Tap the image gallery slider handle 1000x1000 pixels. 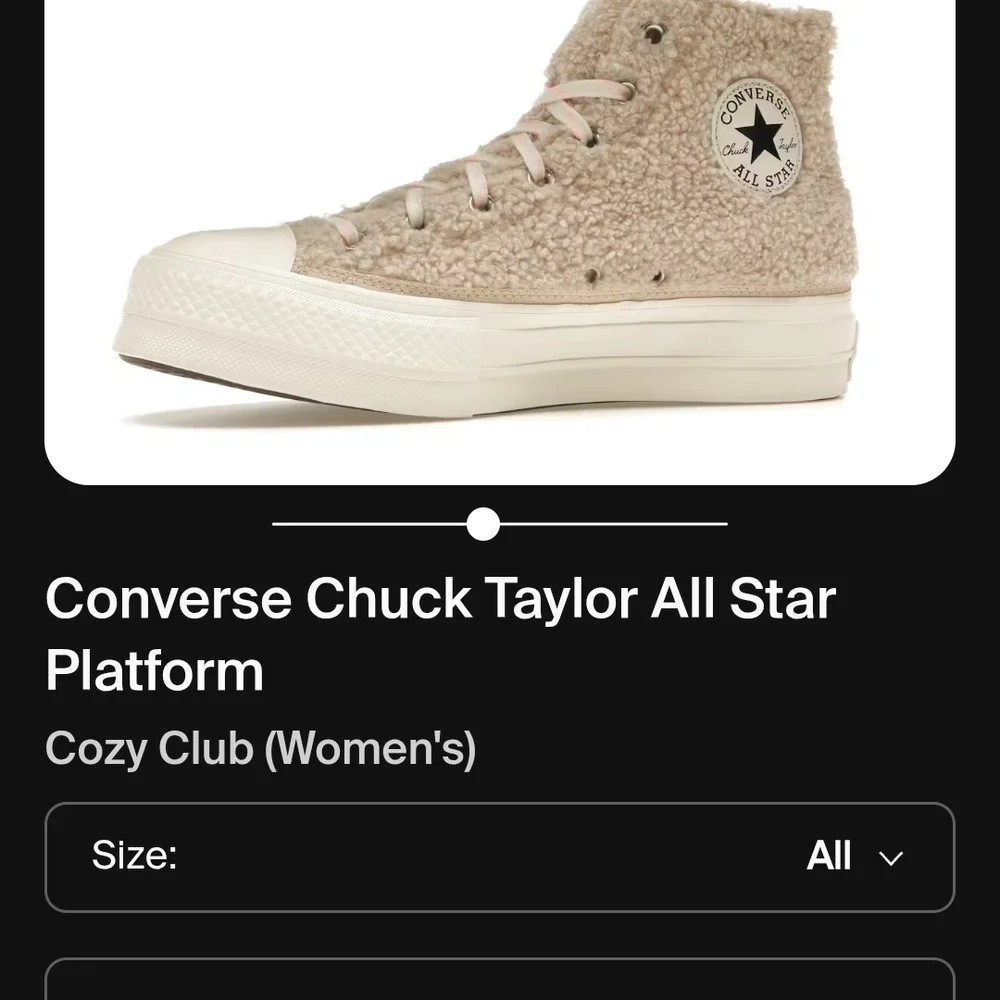483,524
